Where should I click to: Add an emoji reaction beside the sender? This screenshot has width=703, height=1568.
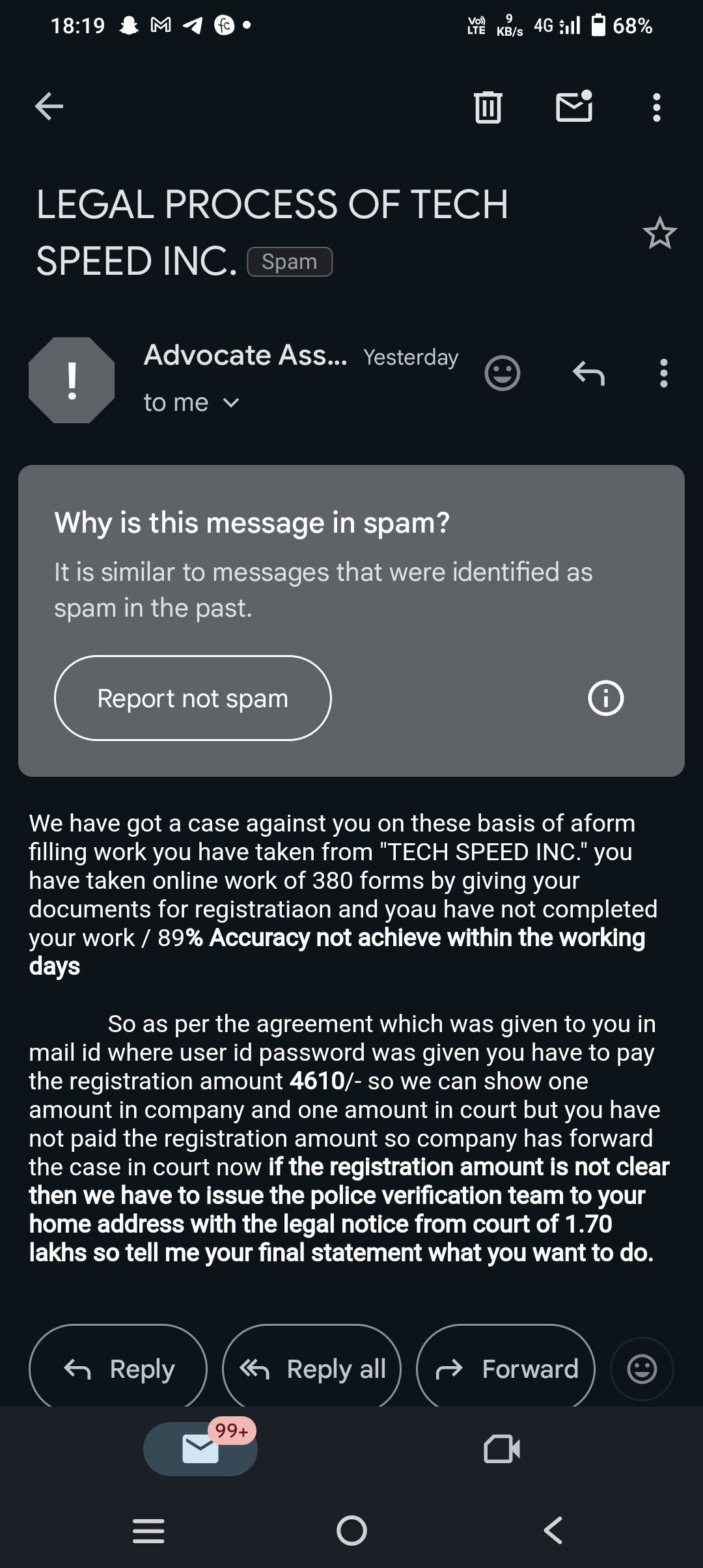pos(502,373)
